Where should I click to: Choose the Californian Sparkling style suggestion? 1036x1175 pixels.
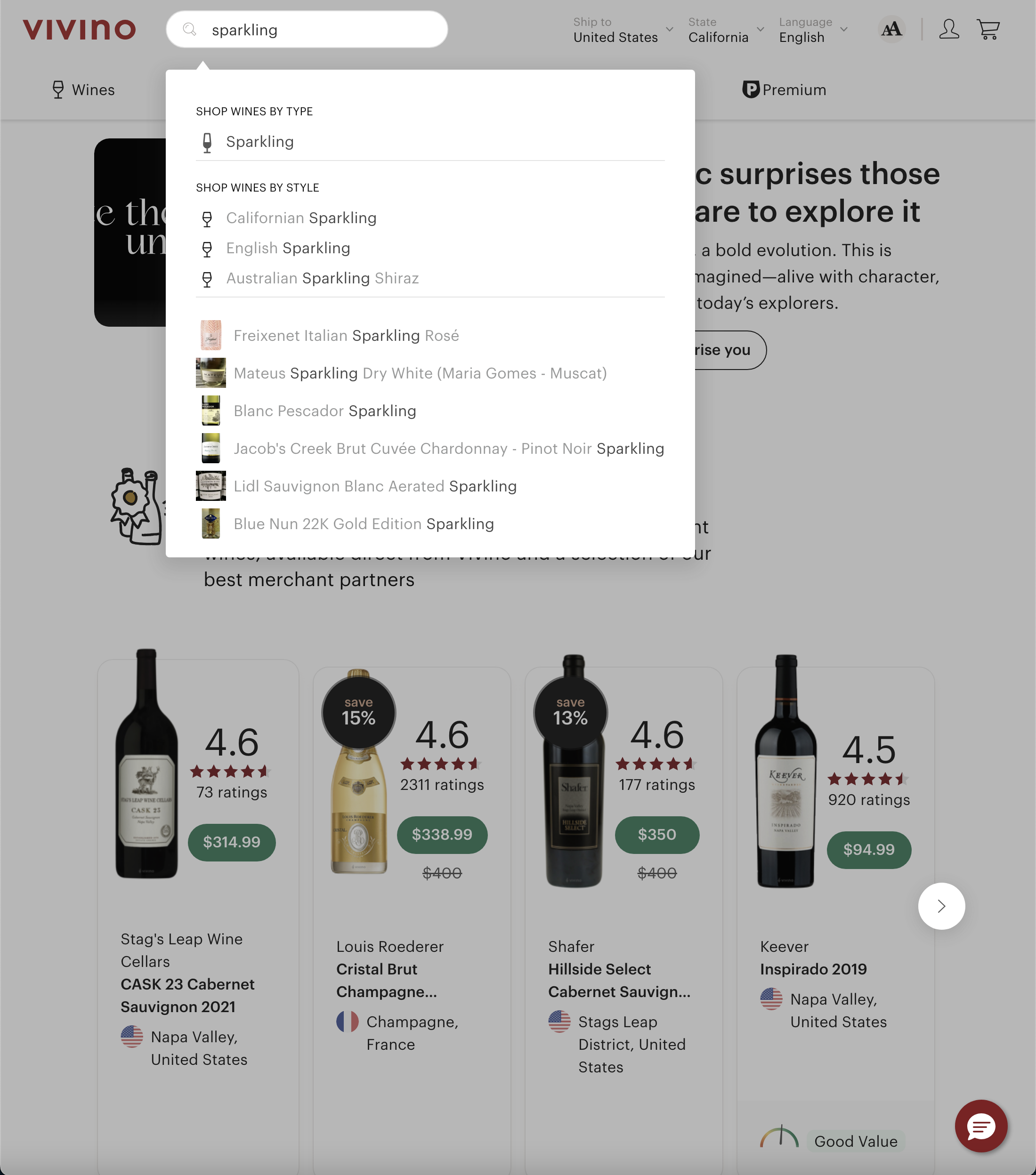coord(301,218)
